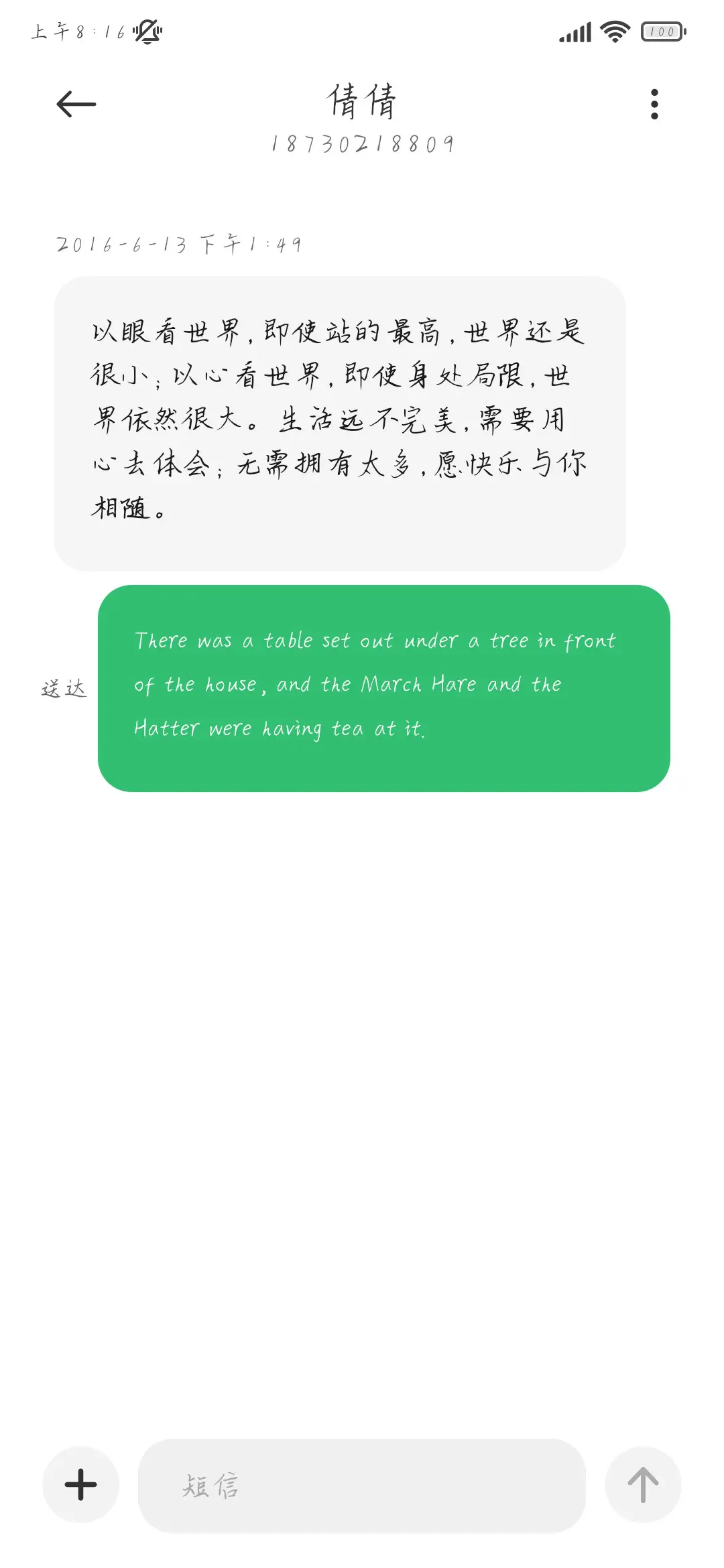
Task: Tap the Hatter sentence in green bubble
Action: point(282,728)
